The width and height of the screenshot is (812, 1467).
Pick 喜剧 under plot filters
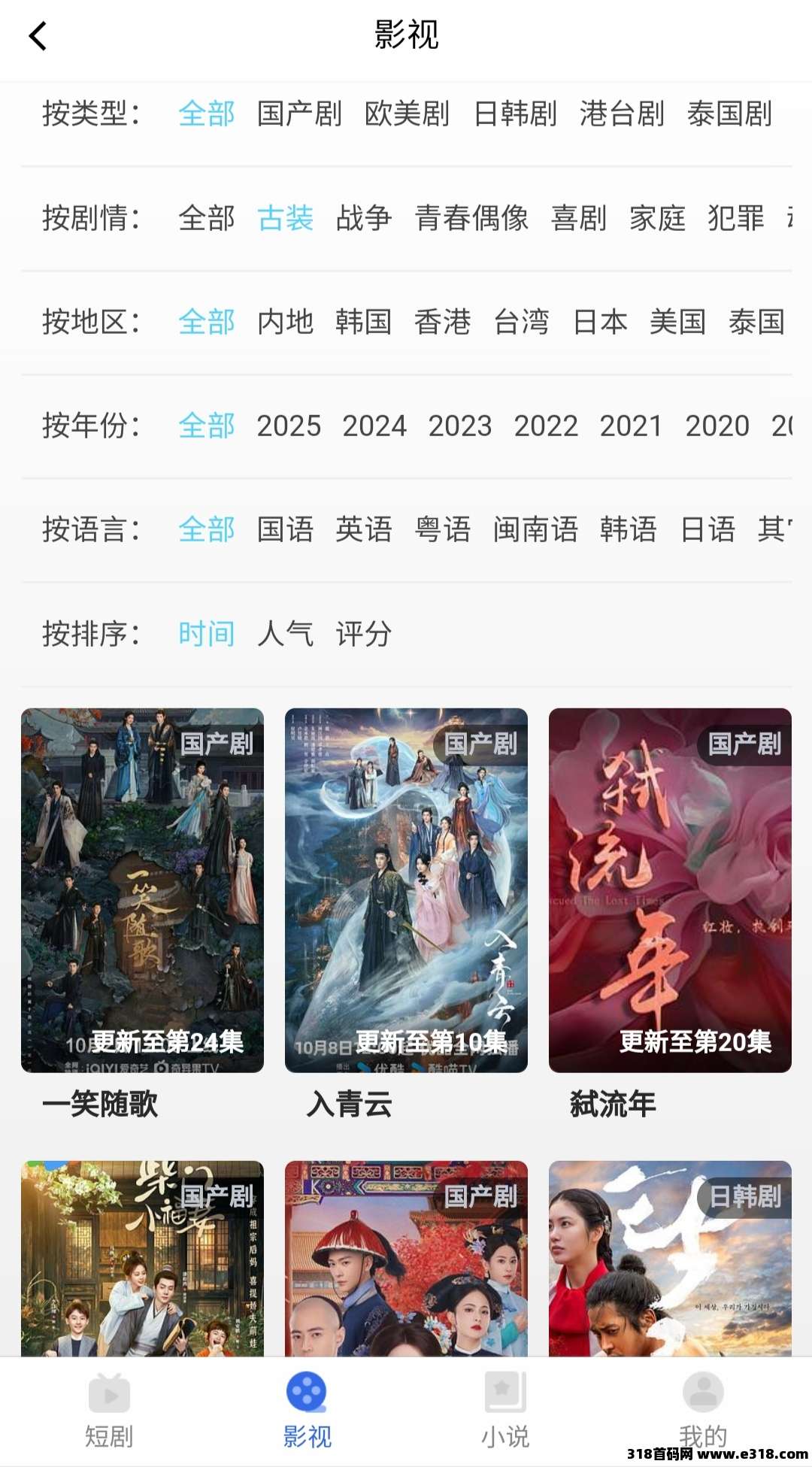[x=579, y=218]
